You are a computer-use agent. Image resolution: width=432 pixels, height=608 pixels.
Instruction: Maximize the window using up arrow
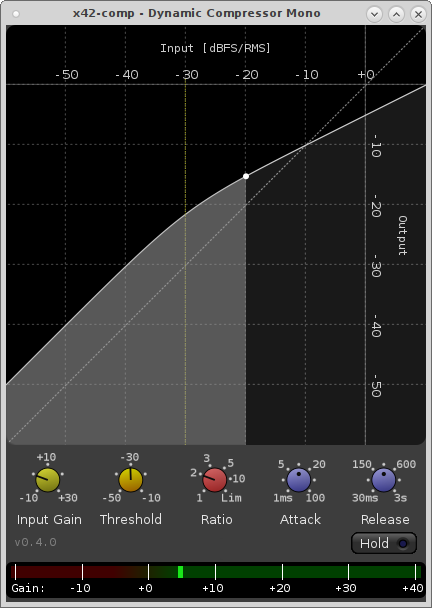tap(396, 14)
